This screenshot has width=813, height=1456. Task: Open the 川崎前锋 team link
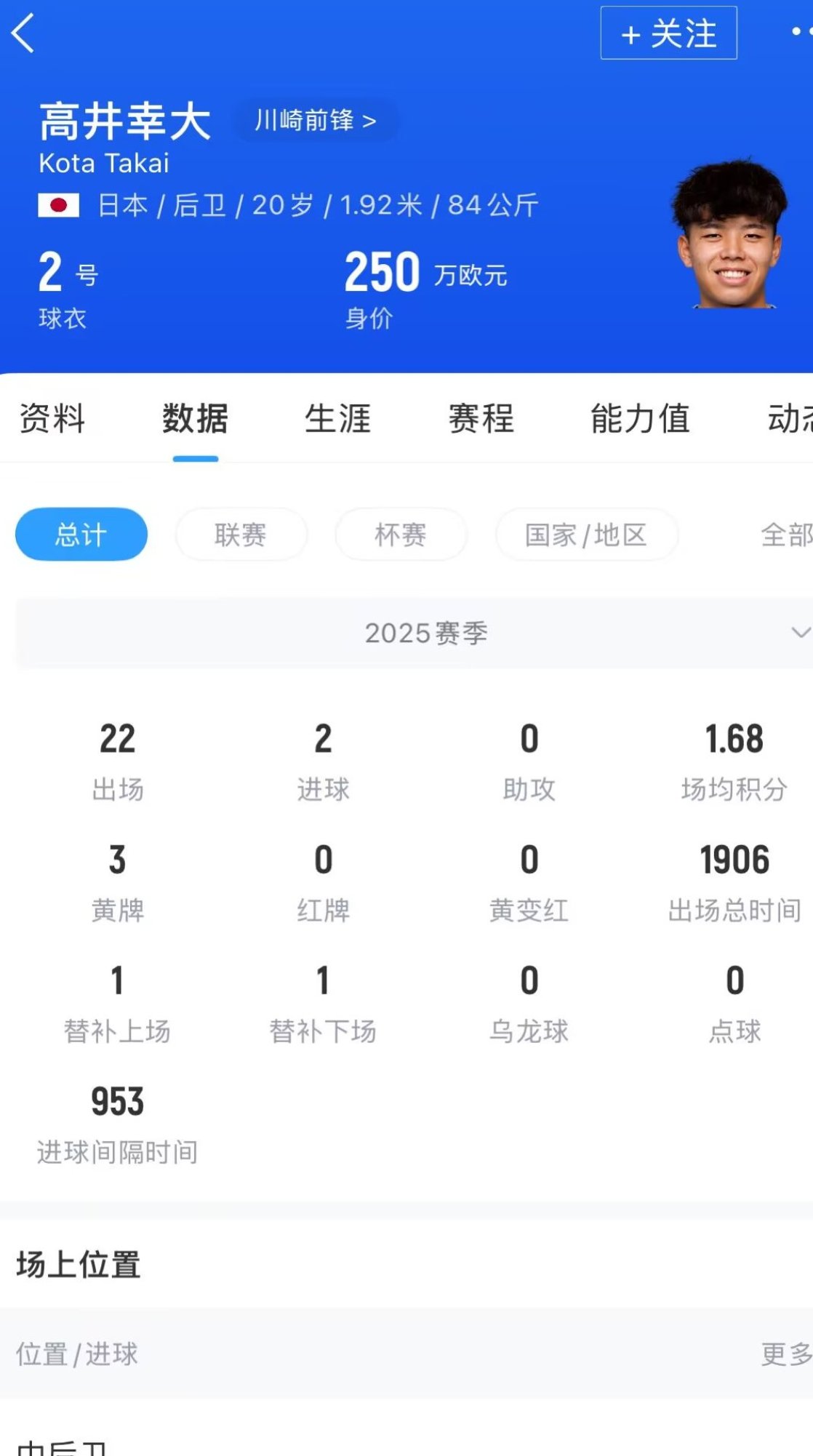click(x=315, y=120)
